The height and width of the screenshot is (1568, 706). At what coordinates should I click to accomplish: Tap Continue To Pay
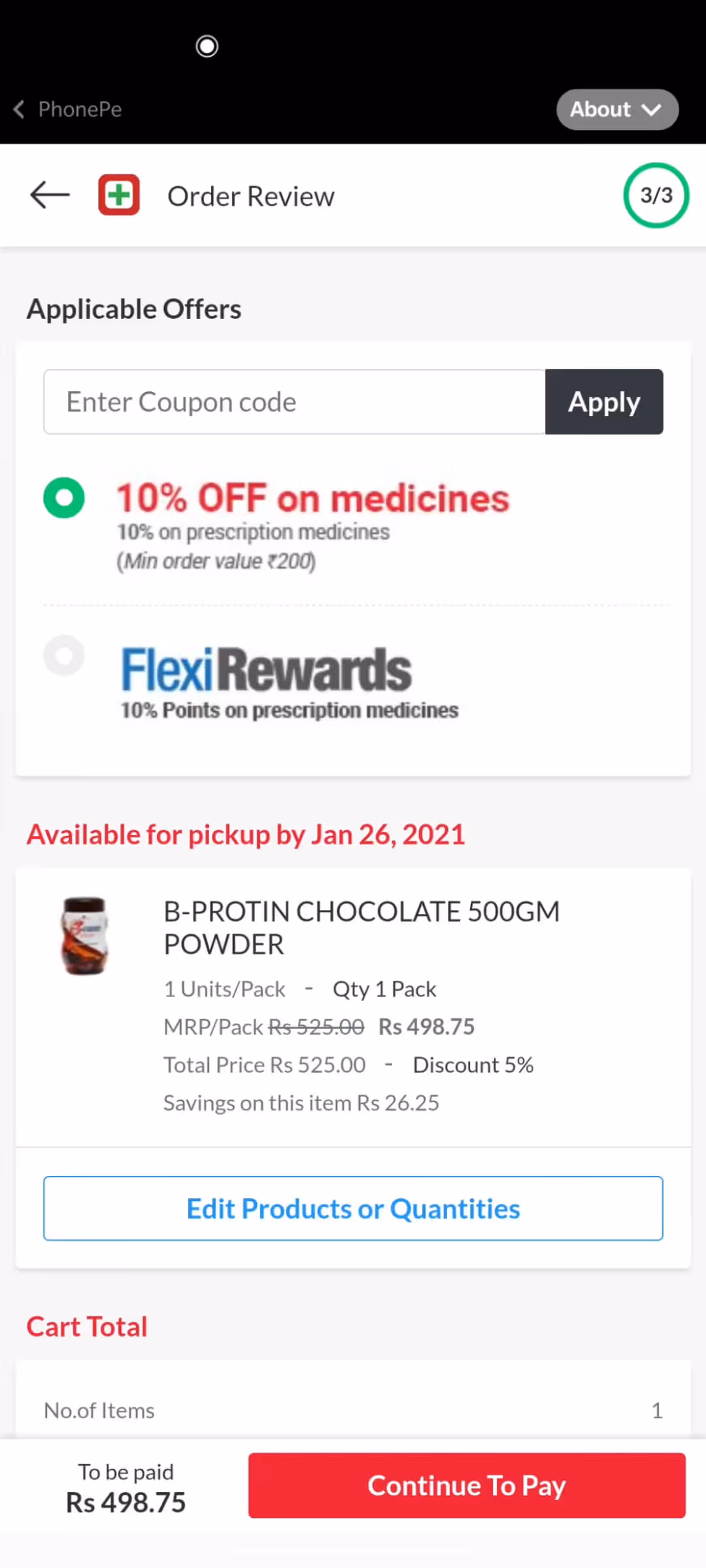point(467,1486)
